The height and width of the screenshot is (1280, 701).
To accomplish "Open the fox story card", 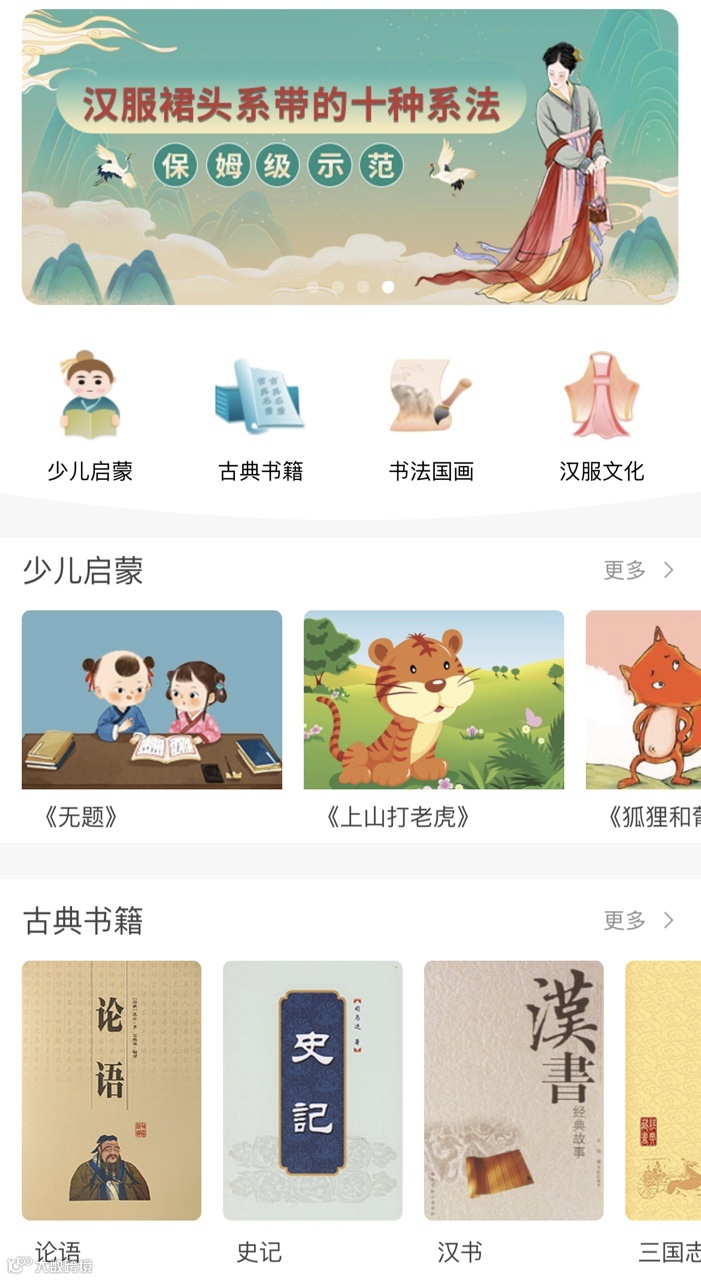I will click(643, 721).
